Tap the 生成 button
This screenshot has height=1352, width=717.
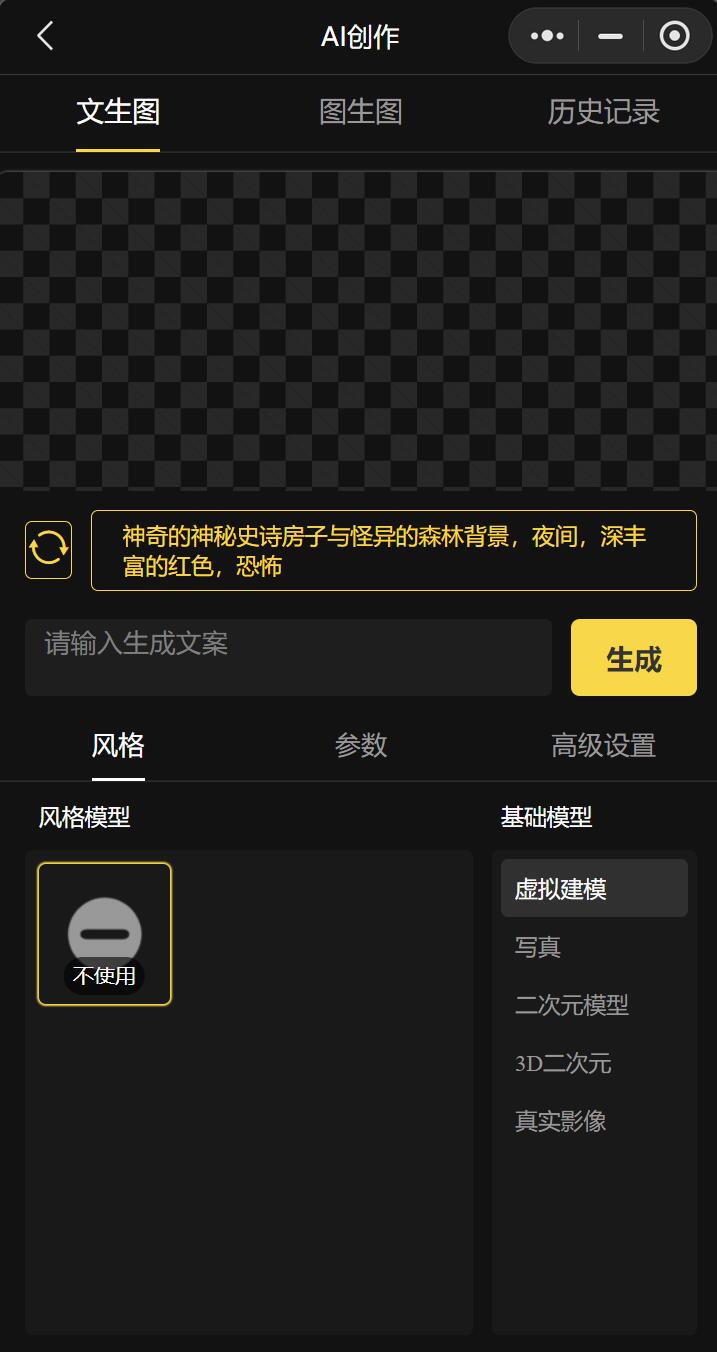point(633,658)
